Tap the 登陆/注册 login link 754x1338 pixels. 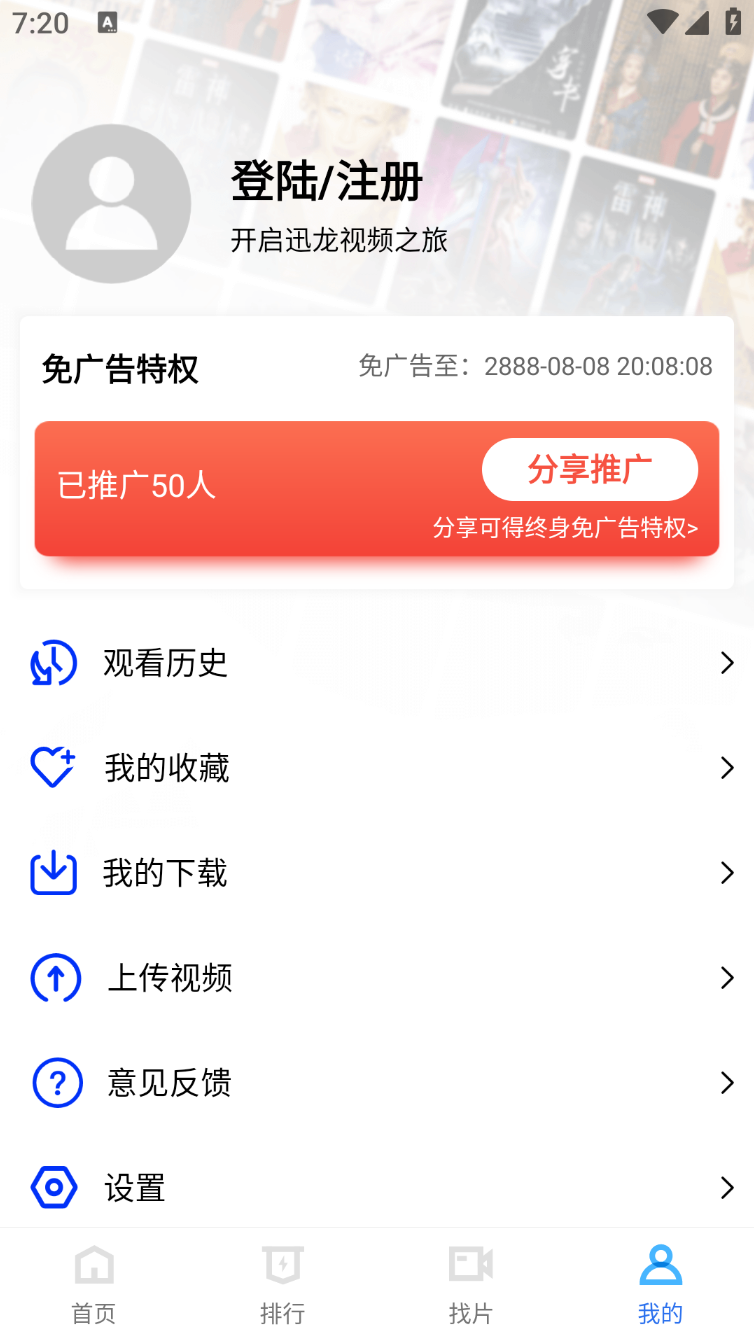pos(326,182)
